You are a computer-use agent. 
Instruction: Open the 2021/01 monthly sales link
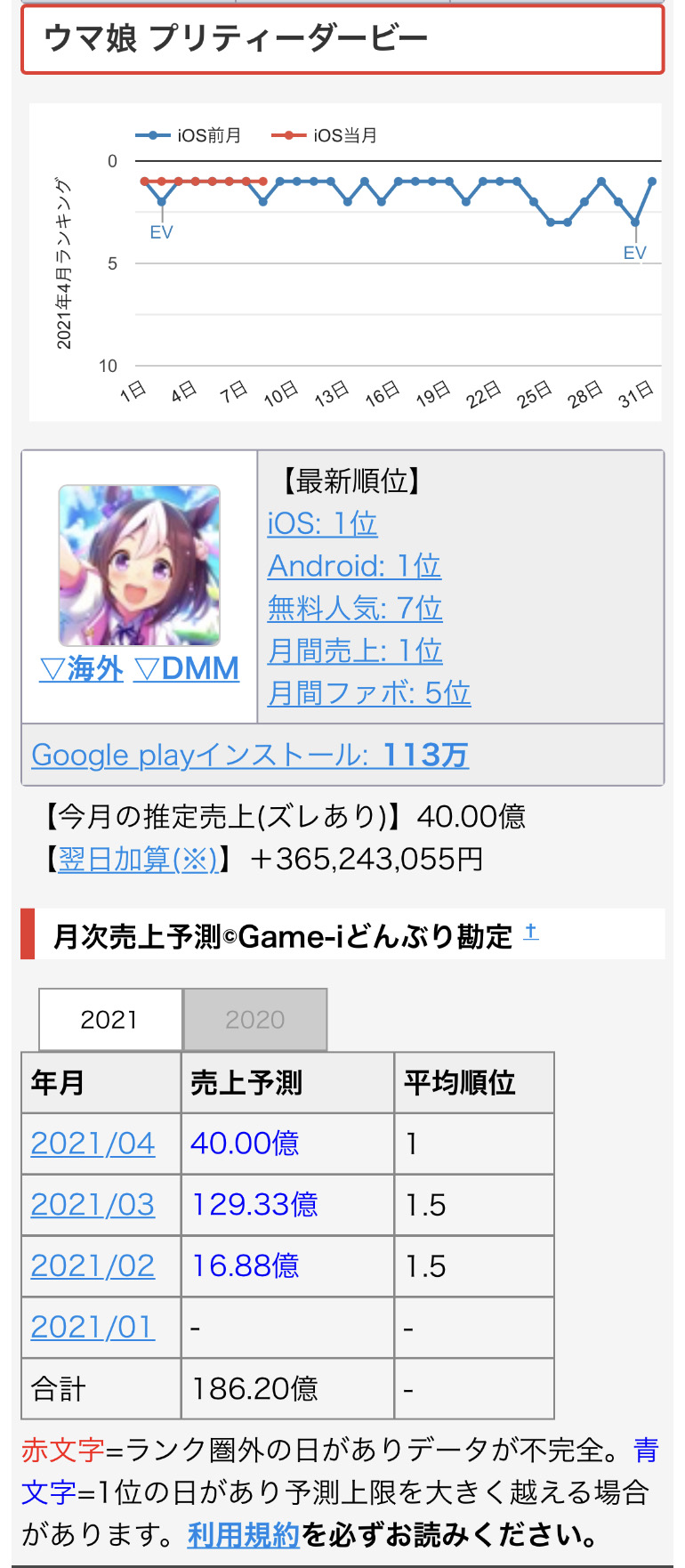click(93, 1328)
